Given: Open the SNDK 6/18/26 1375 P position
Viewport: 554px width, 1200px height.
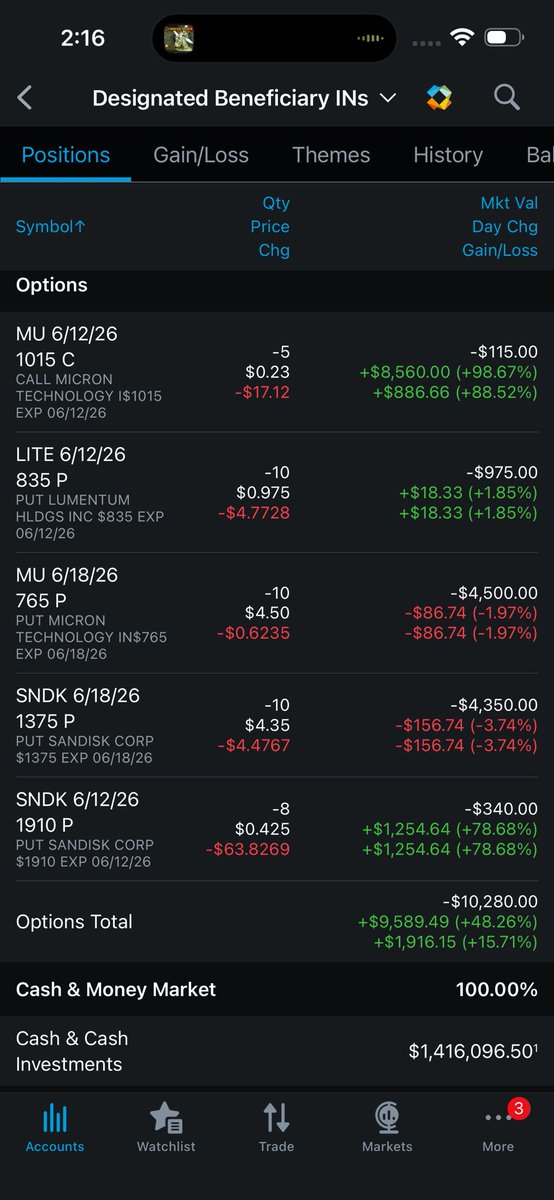Looking at the screenshot, I should [277, 726].
